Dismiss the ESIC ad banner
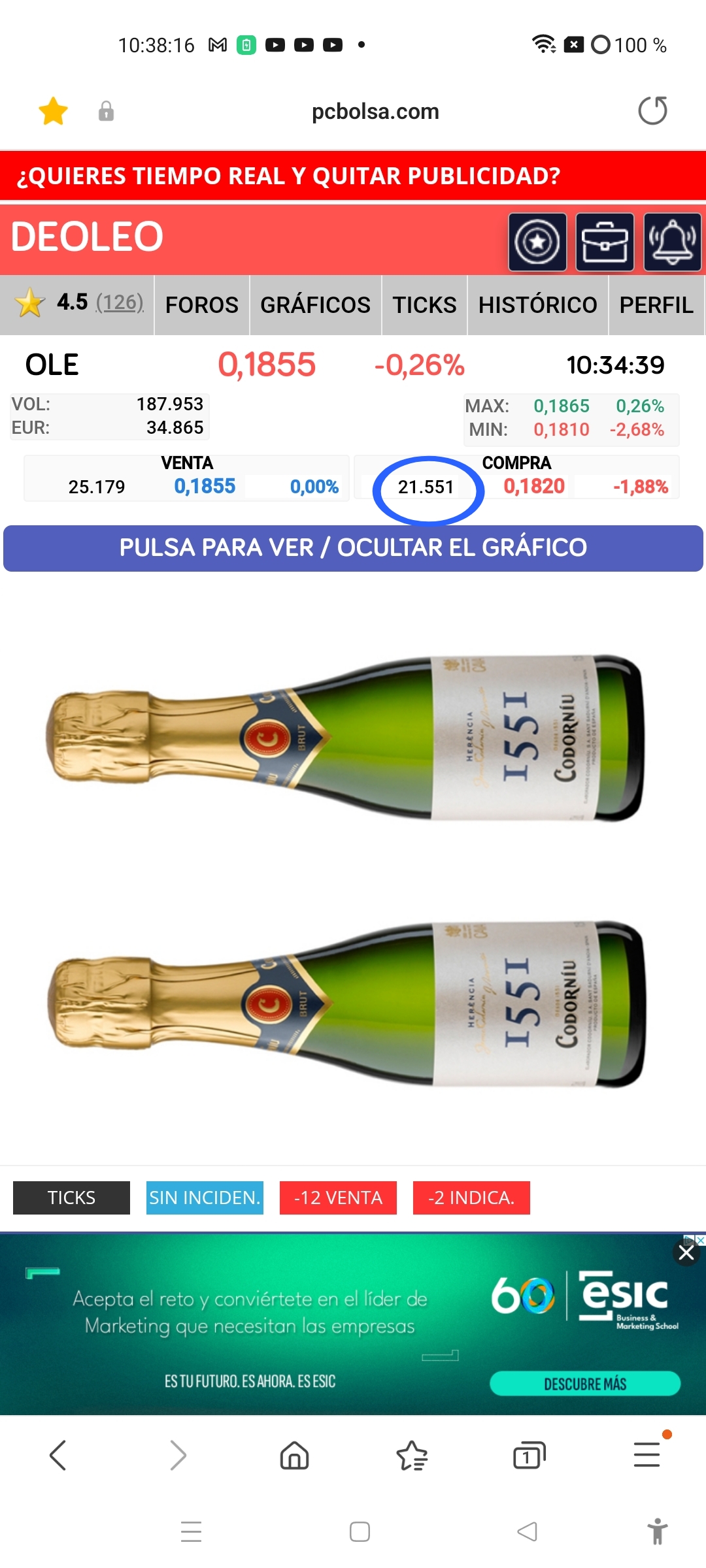The image size is (706, 1568). coord(686,1252)
